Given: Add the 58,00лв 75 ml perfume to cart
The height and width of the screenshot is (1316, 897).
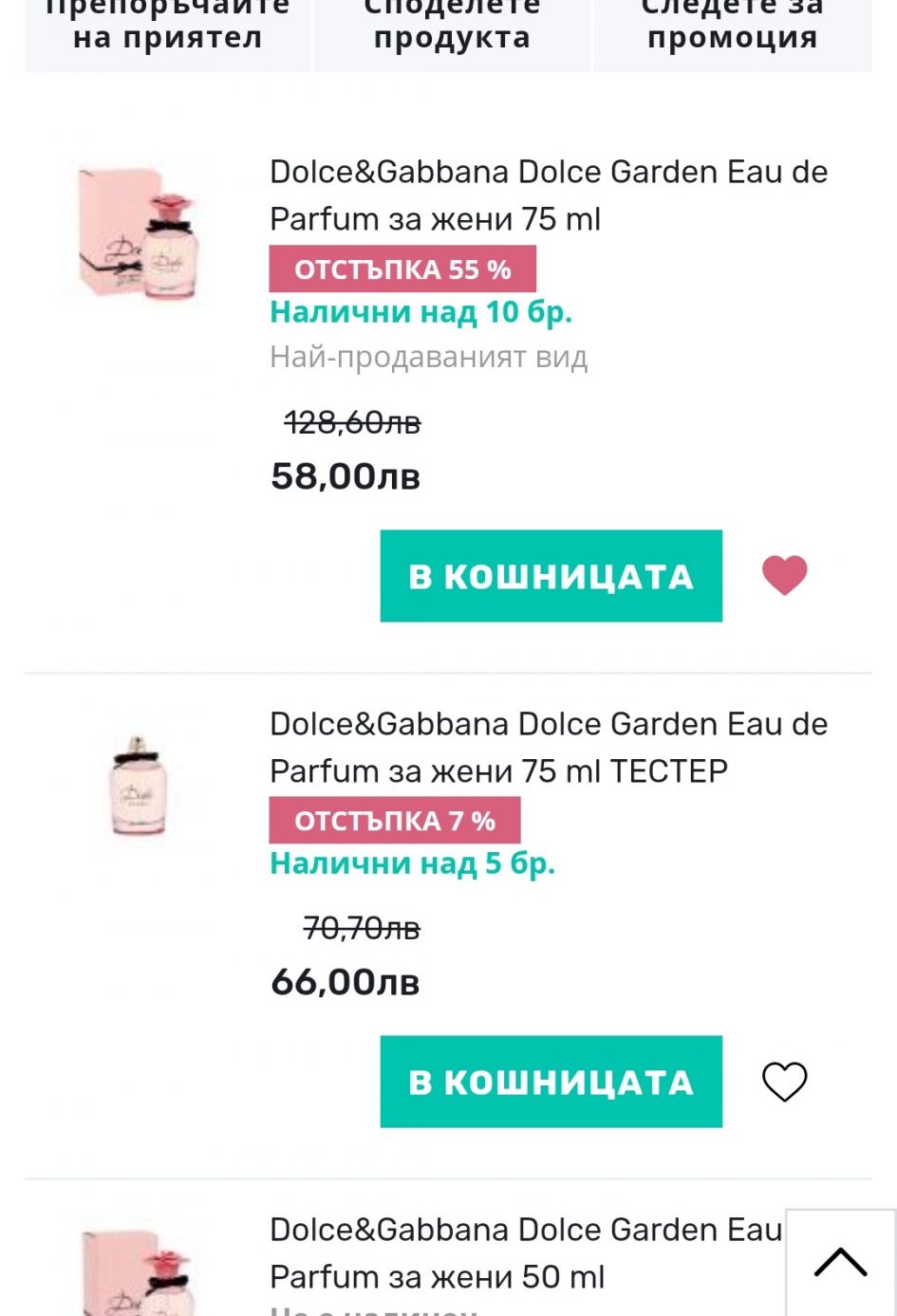Looking at the screenshot, I should 551,576.
